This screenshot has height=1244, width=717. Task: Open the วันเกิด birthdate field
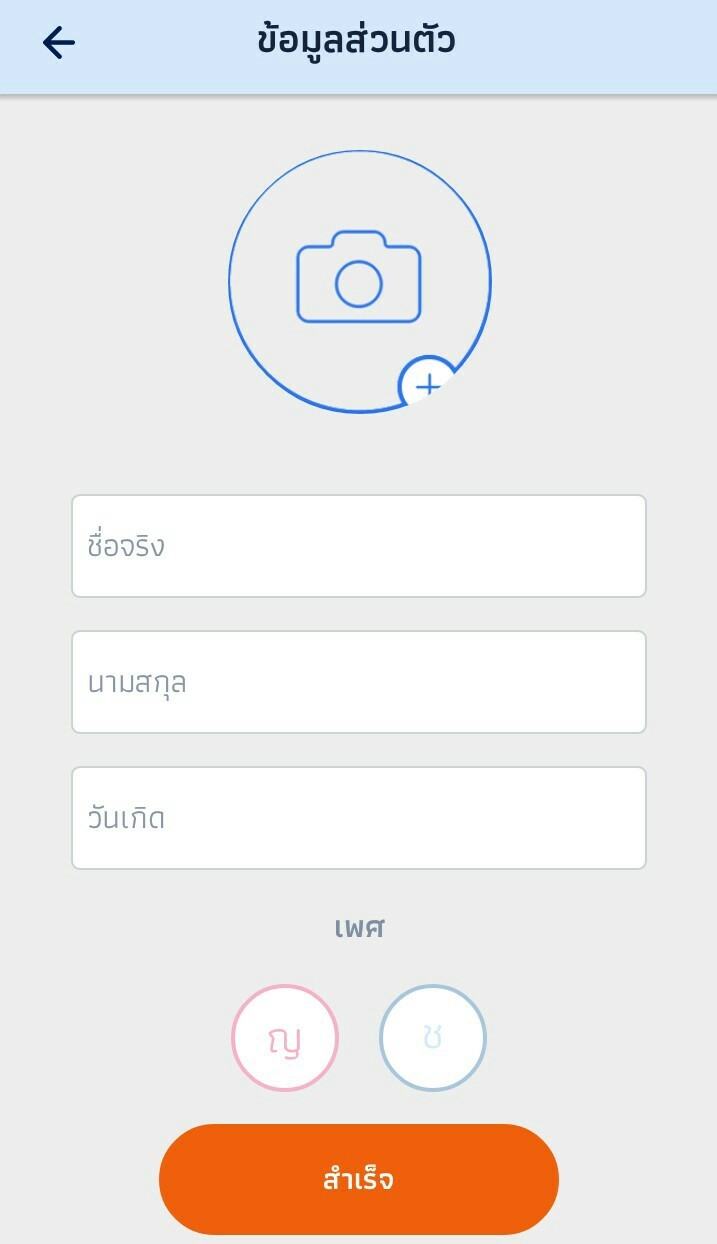coord(358,818)
